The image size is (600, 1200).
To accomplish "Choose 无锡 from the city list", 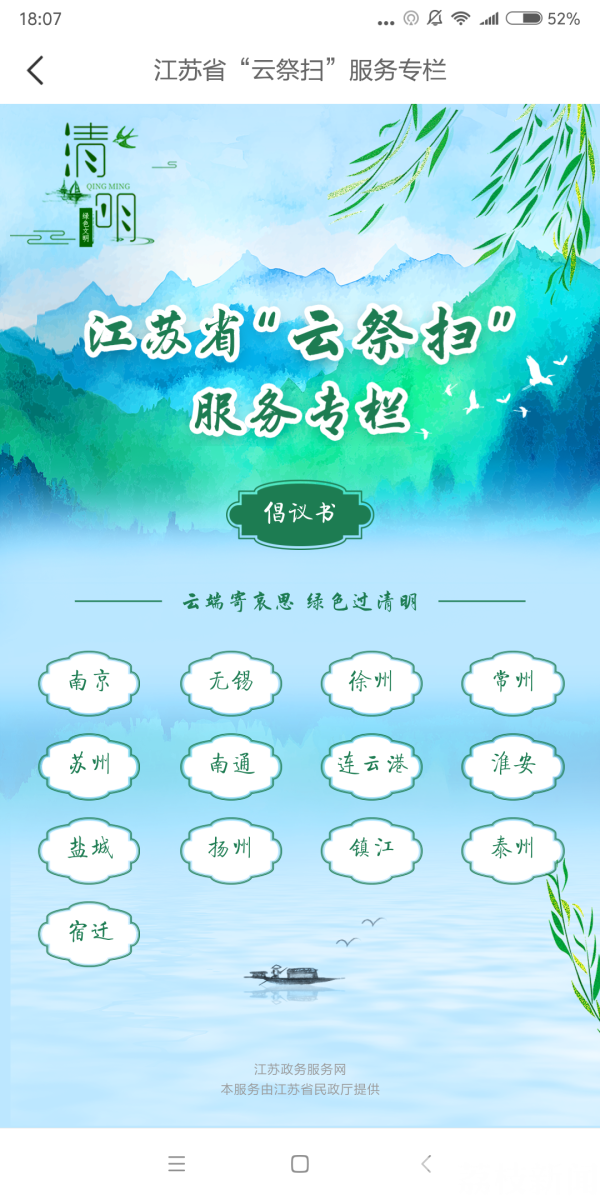I will pos(230,683).
